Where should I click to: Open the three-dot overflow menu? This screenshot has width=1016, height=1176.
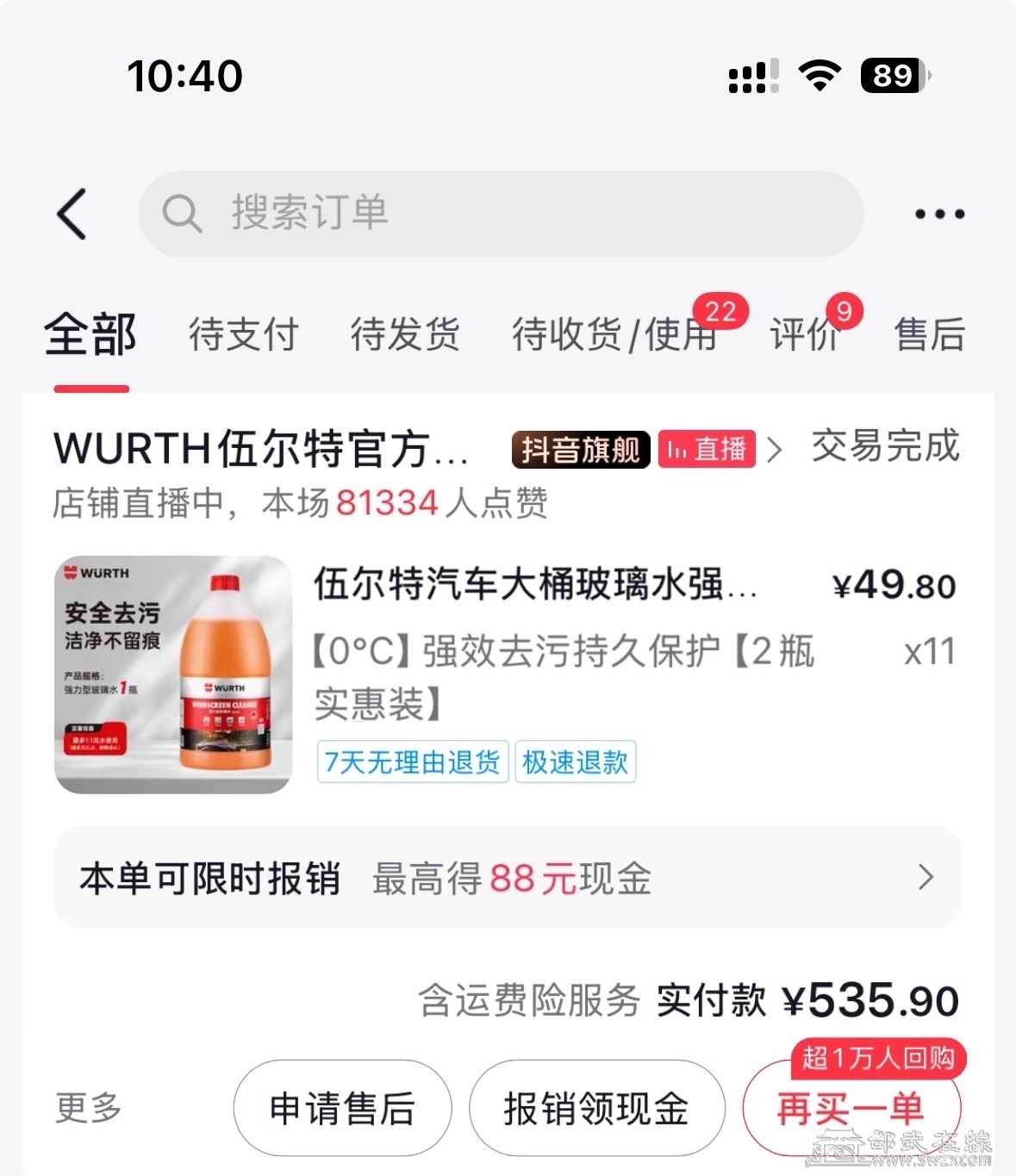click(938, 214)
